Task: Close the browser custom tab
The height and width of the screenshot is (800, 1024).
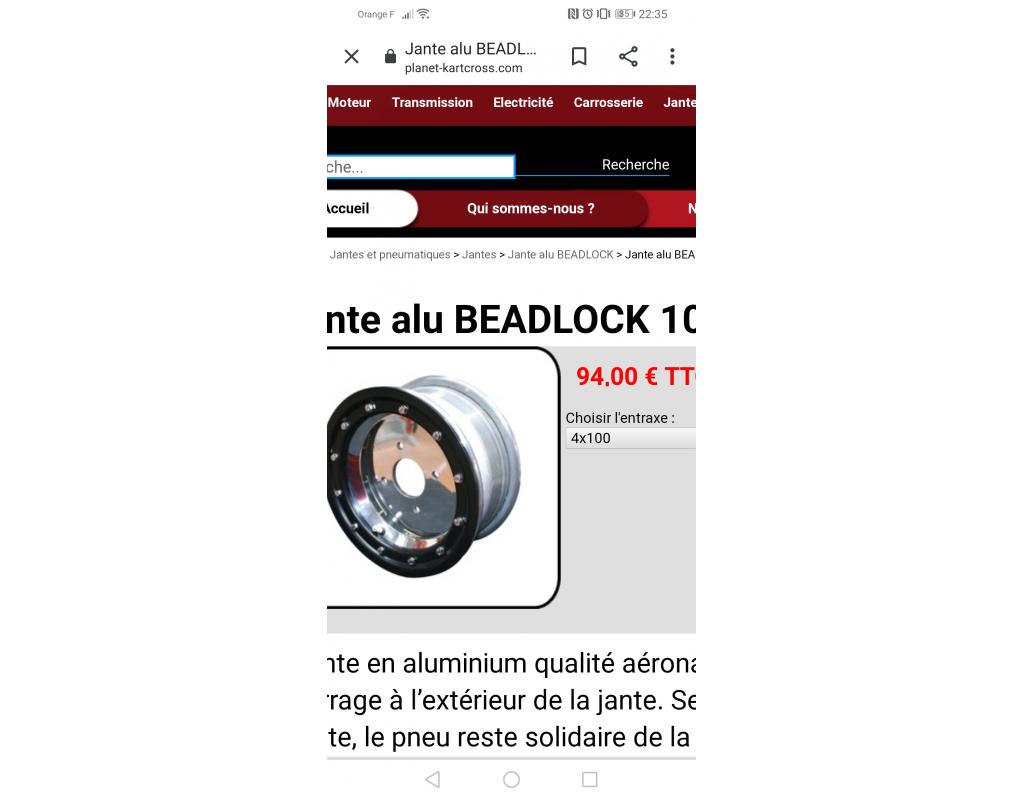Action: click(x=351, y=57)
